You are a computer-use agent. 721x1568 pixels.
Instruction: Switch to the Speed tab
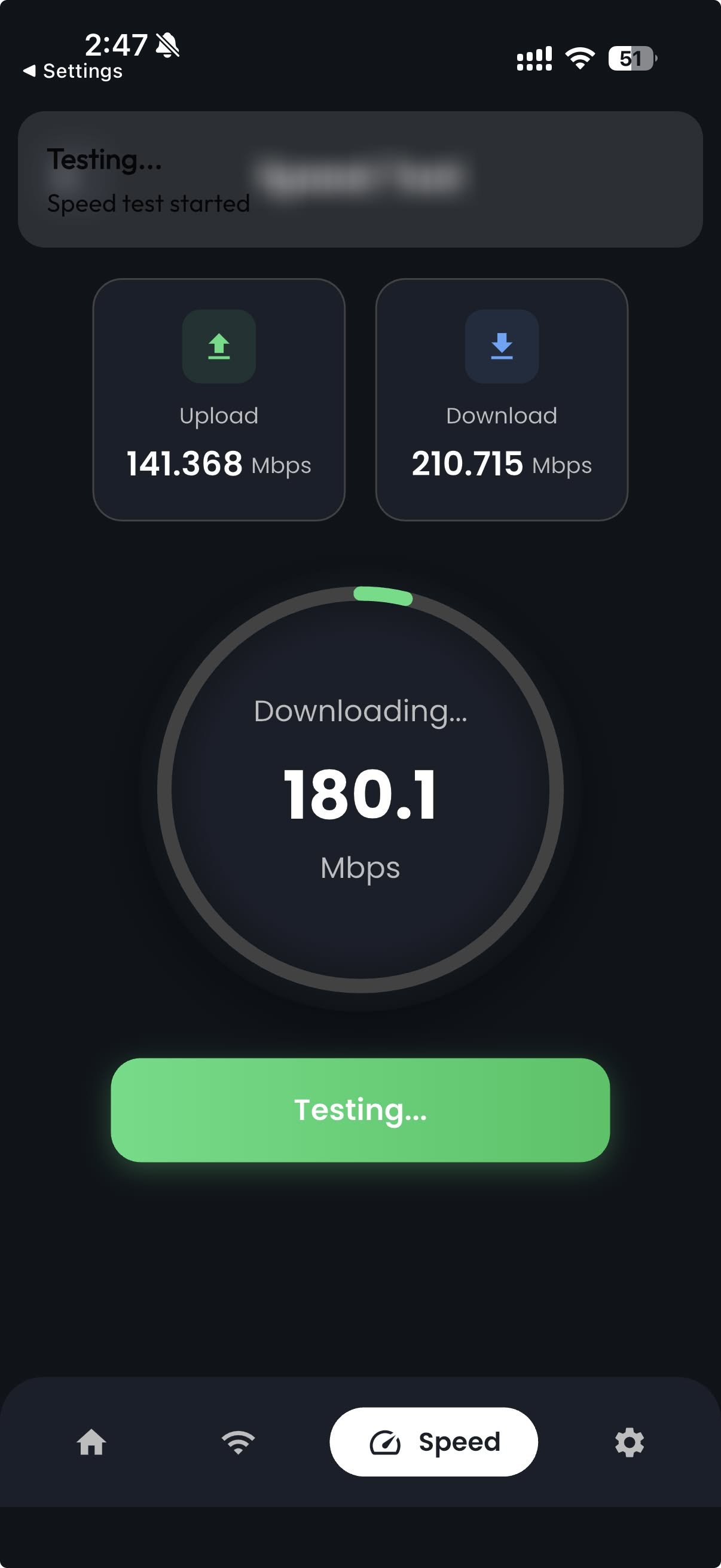click(434, 1442)
